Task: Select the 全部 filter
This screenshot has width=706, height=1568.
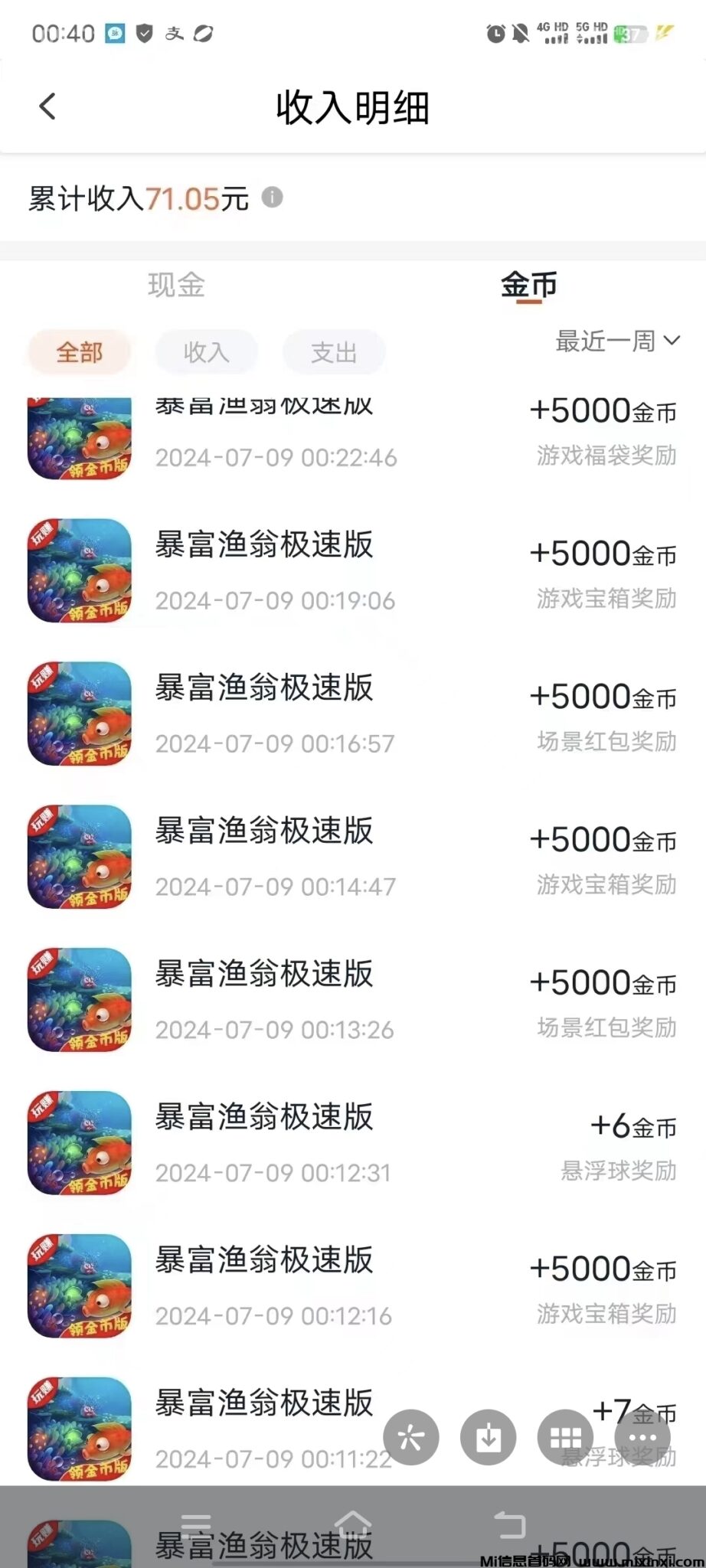Action: click(x=79, y=352)
